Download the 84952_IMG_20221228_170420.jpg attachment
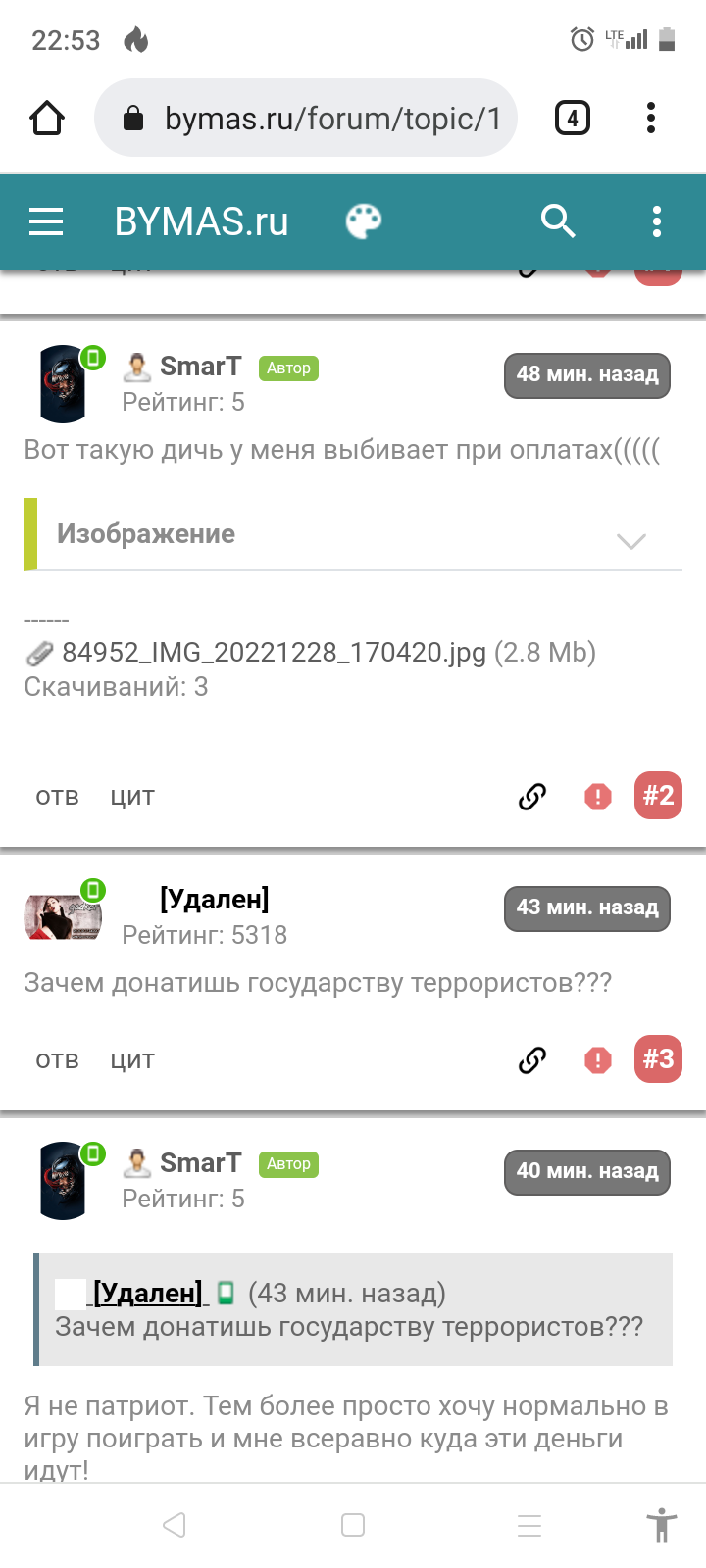 274,653
